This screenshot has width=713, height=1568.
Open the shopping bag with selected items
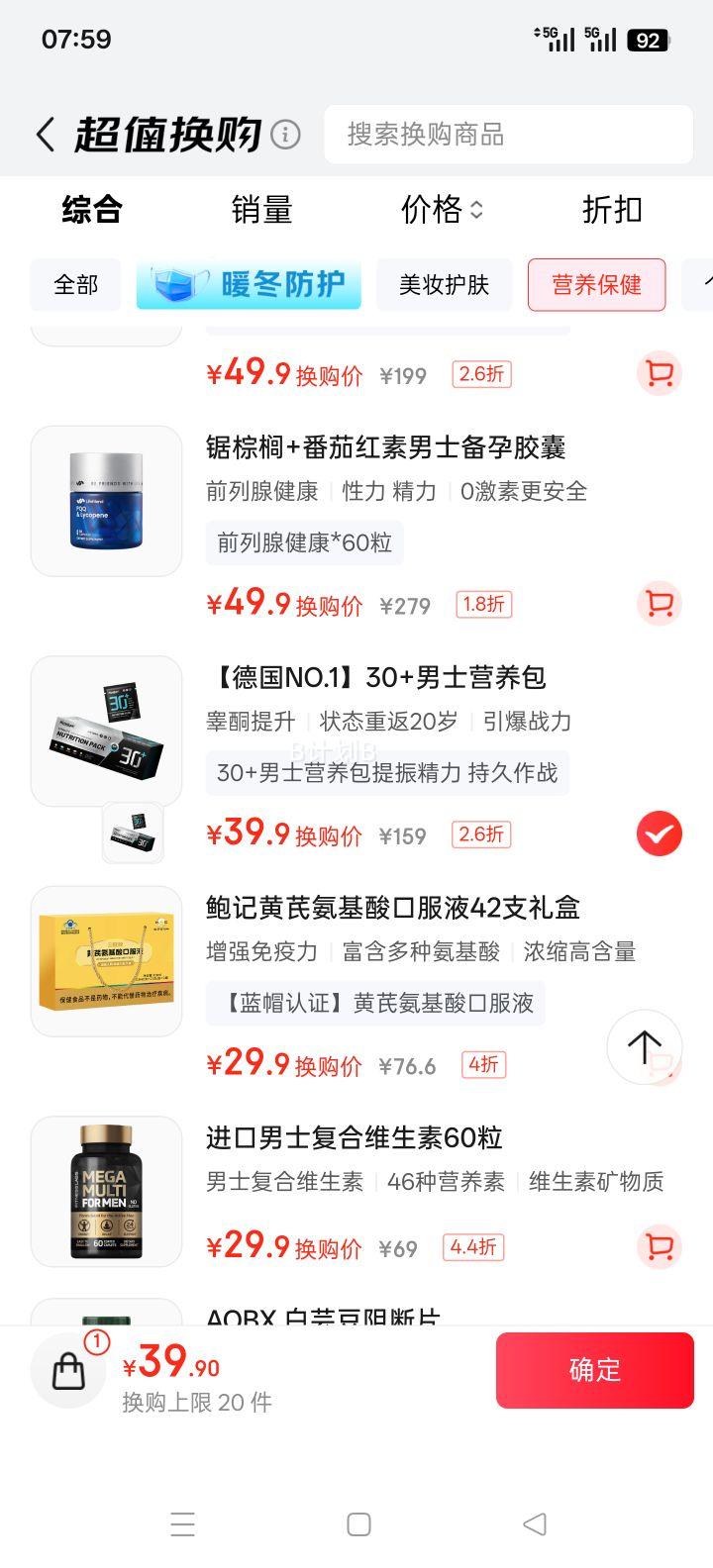tap(68, 1370)
